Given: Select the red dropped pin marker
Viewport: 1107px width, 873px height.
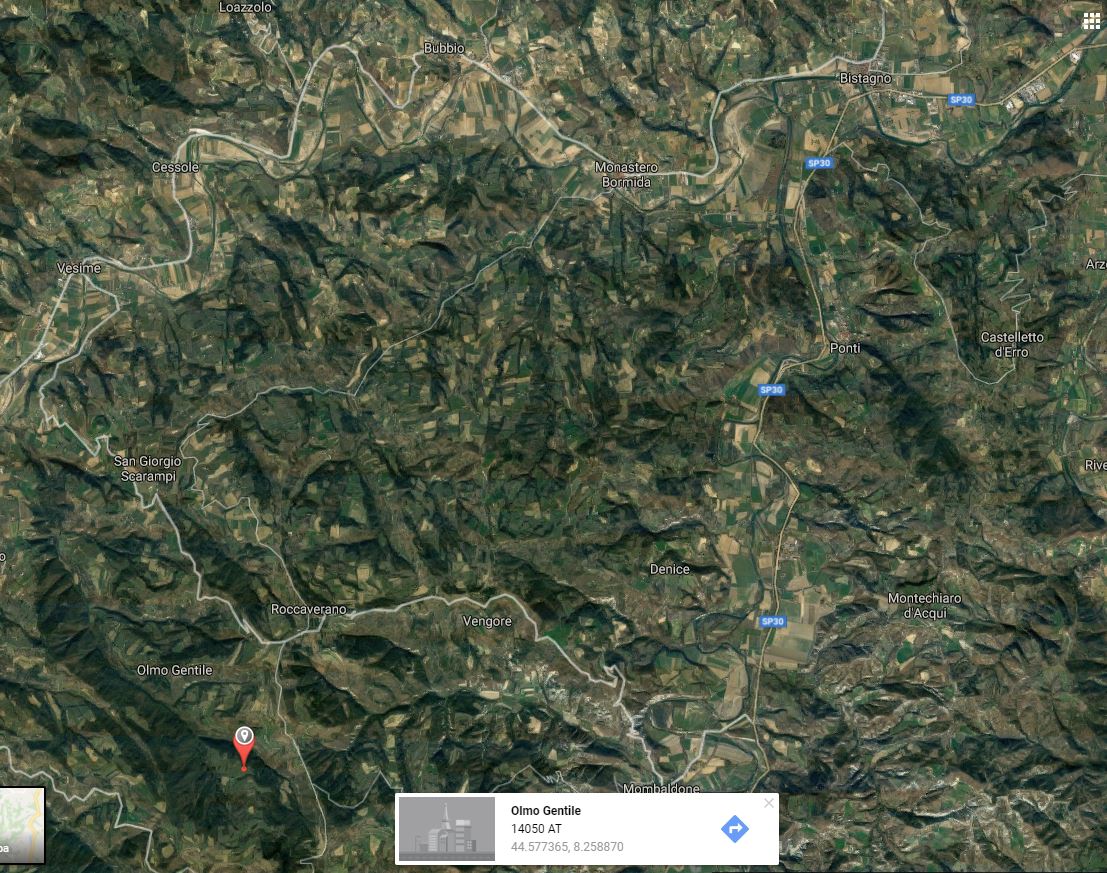Looking at the screenshot, I should 244,747.
